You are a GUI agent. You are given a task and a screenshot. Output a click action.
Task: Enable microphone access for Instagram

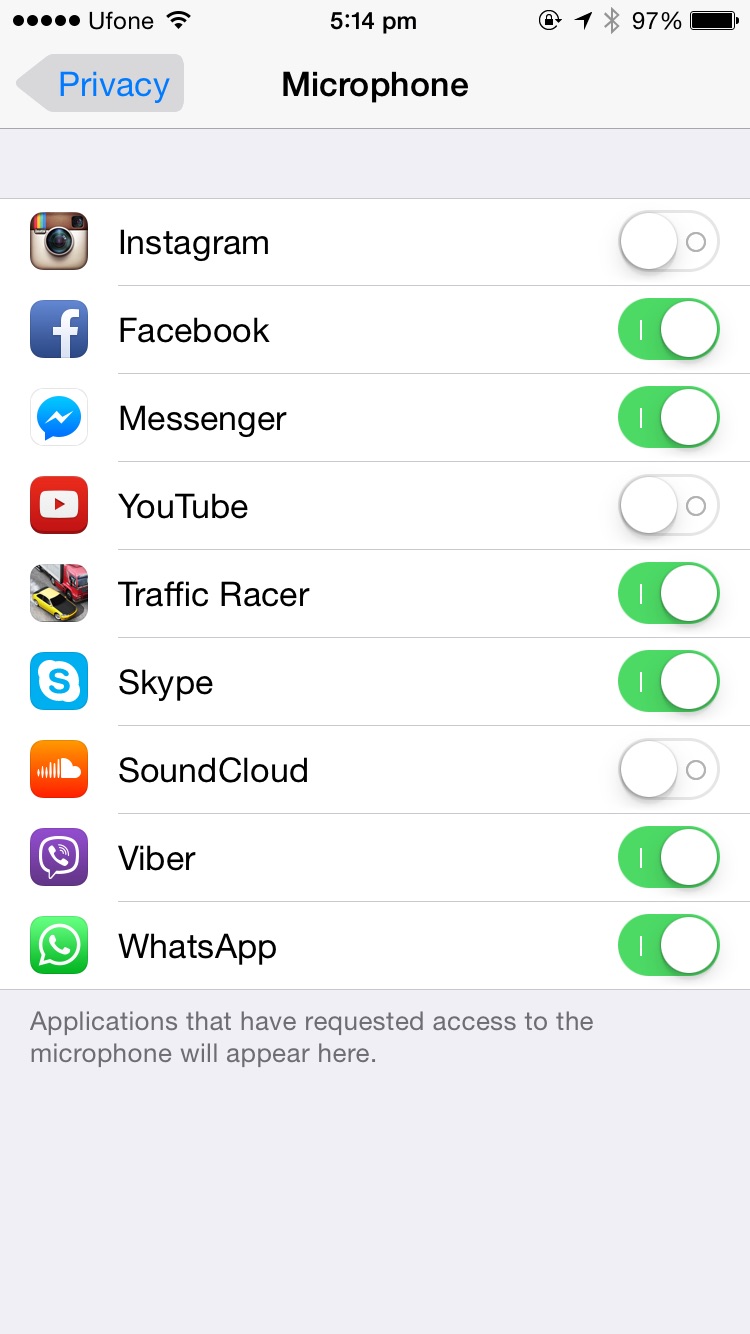pos(668,242)
